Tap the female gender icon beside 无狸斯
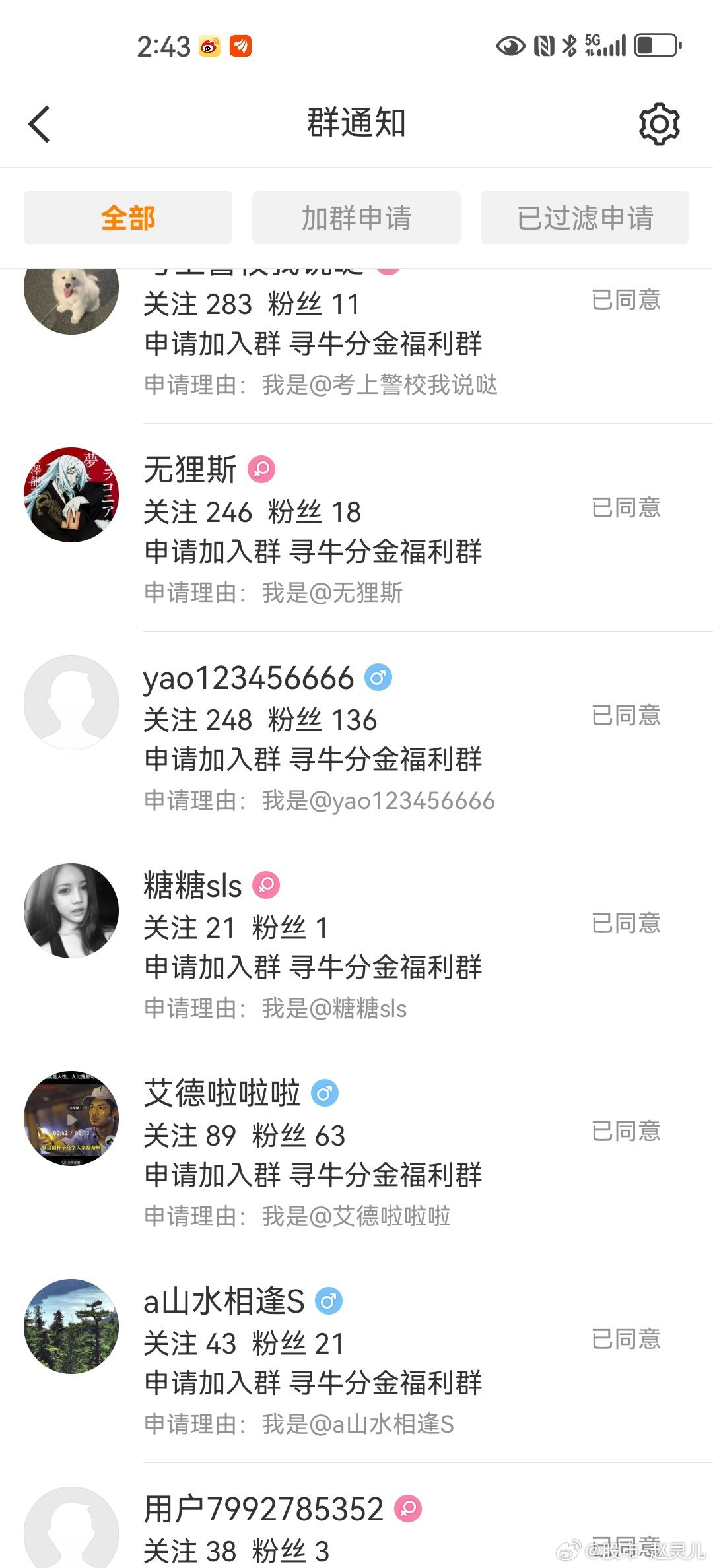This screenshot has width=713, height=1568. (x=262, y=470)
